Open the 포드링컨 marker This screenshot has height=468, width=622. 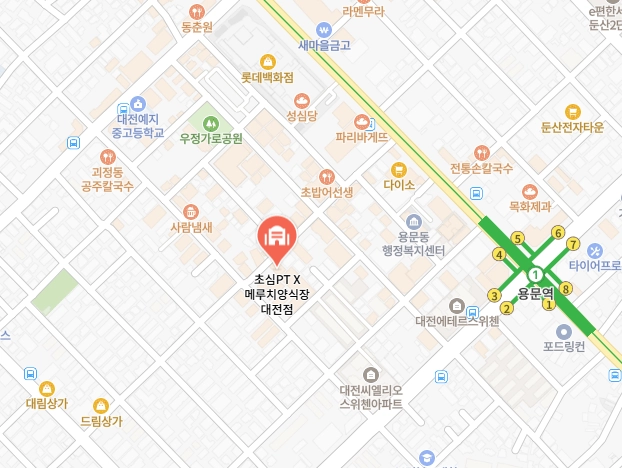tap(564, 332)
